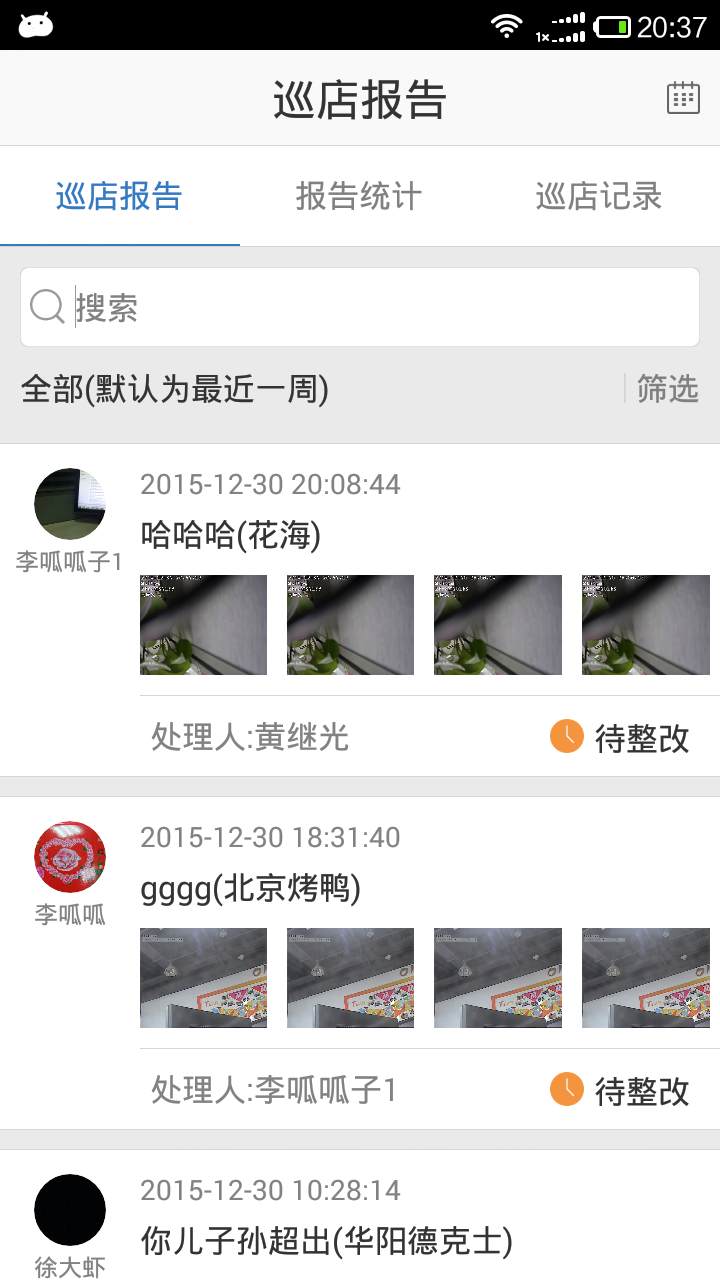Open the gggg(北京烤鸭) report
This screenshot has width=720, height=1280.
(x=251, y=888)
